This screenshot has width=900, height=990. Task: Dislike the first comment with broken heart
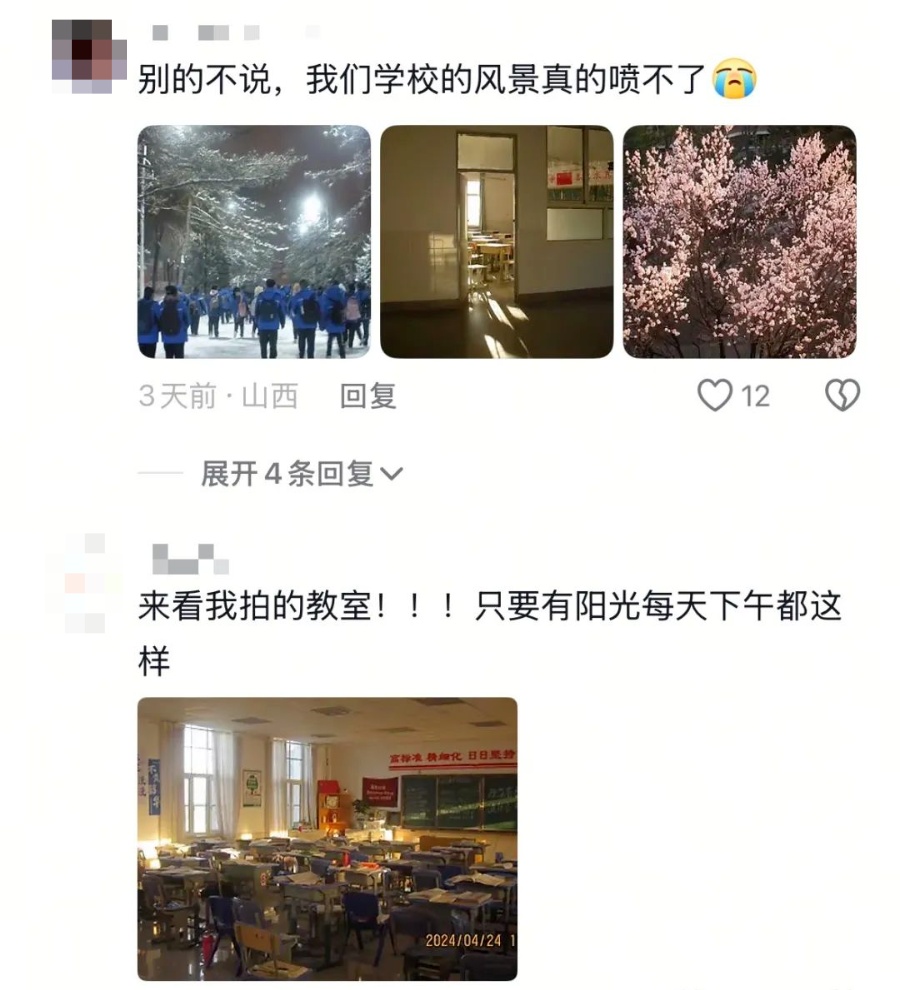pos(842,397)
